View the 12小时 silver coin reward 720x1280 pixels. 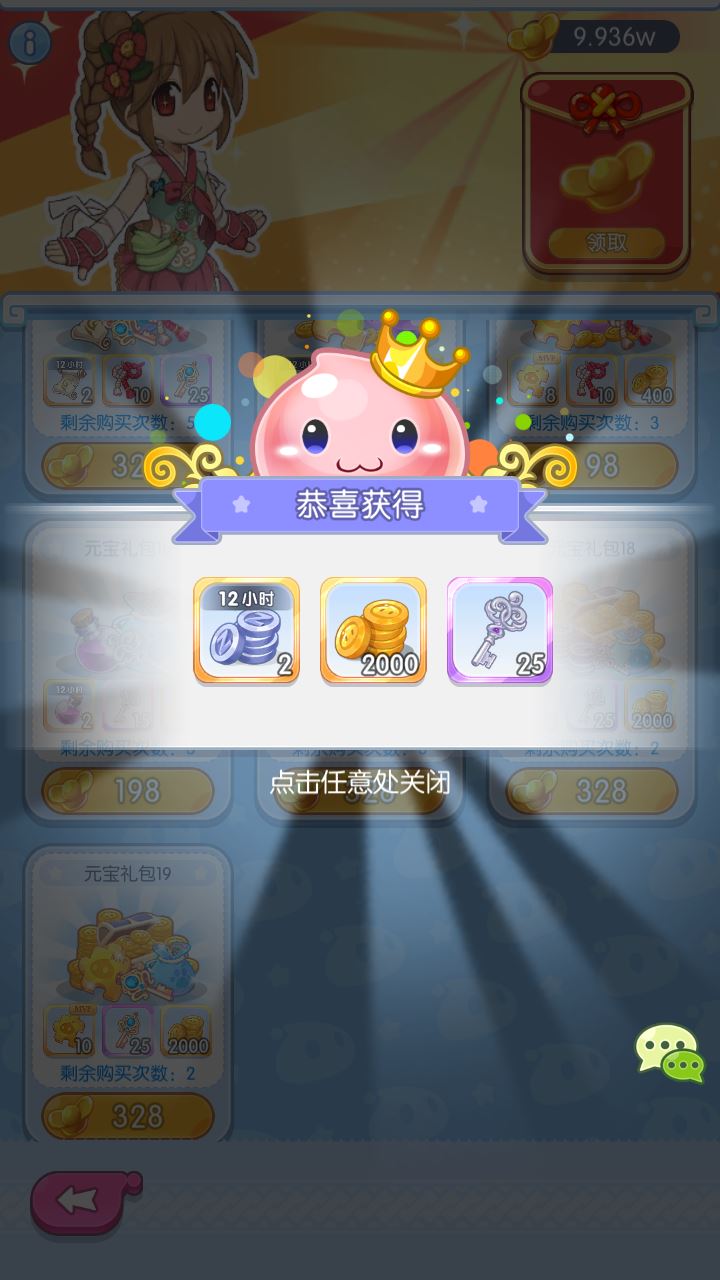tap(246, 631)
